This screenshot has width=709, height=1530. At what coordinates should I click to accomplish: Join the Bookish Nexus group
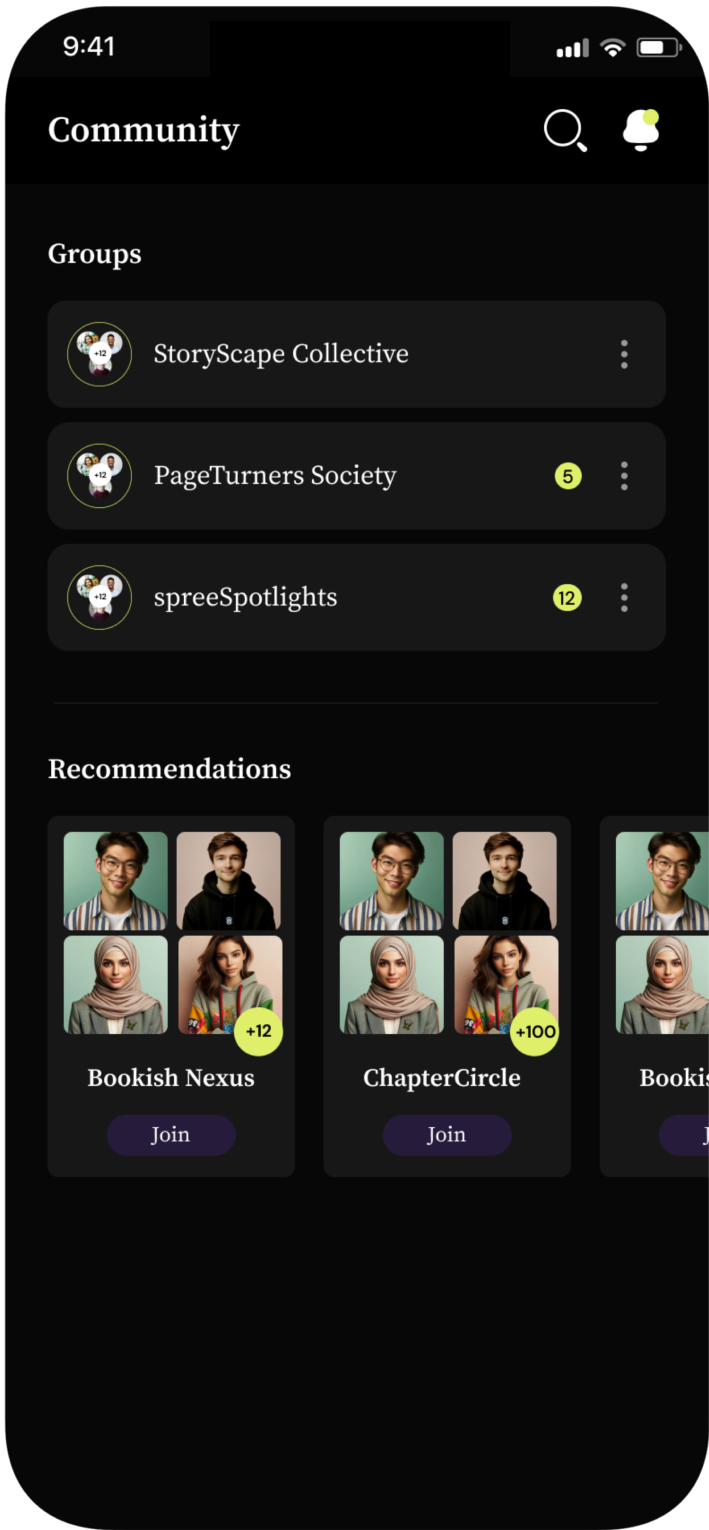coord(171,1135)
